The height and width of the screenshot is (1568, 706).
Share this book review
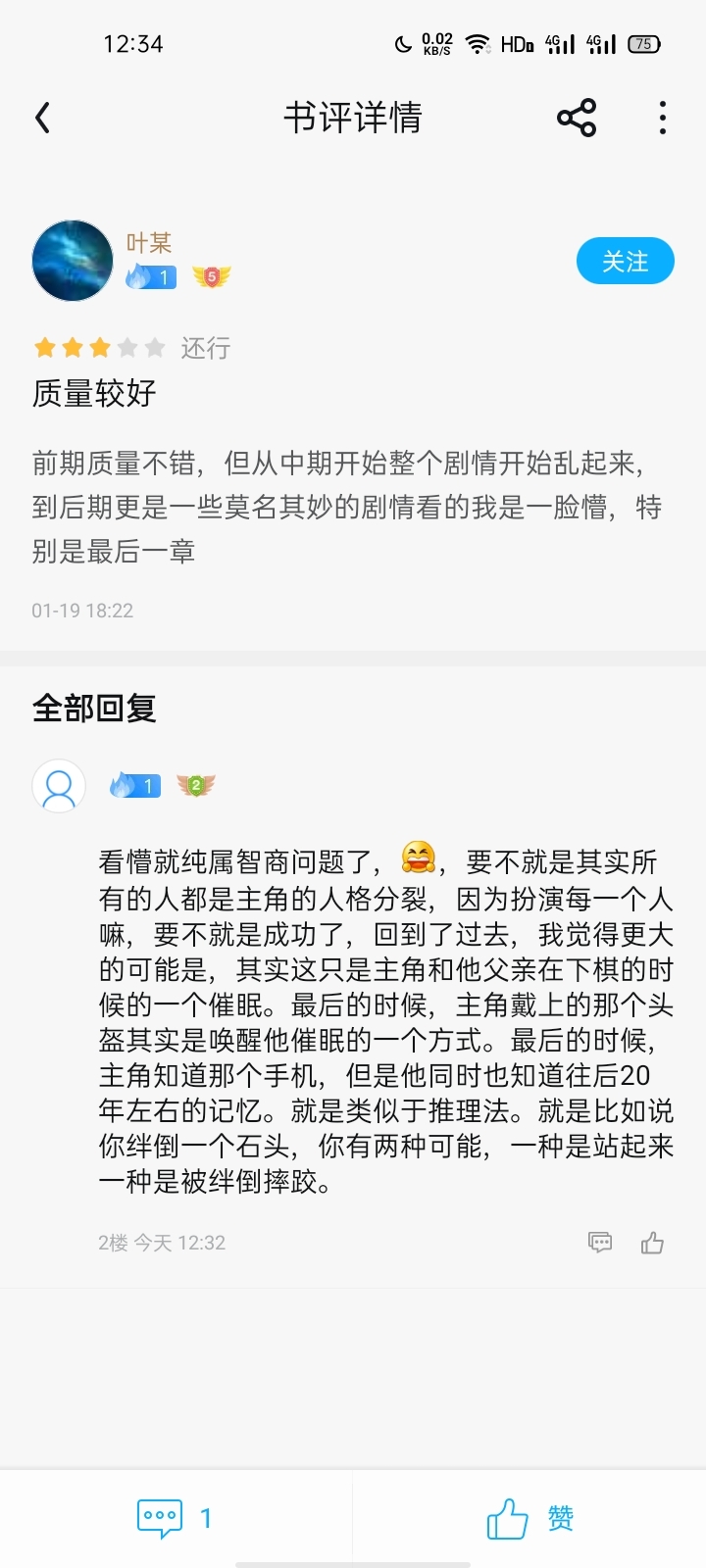point(577,118)
